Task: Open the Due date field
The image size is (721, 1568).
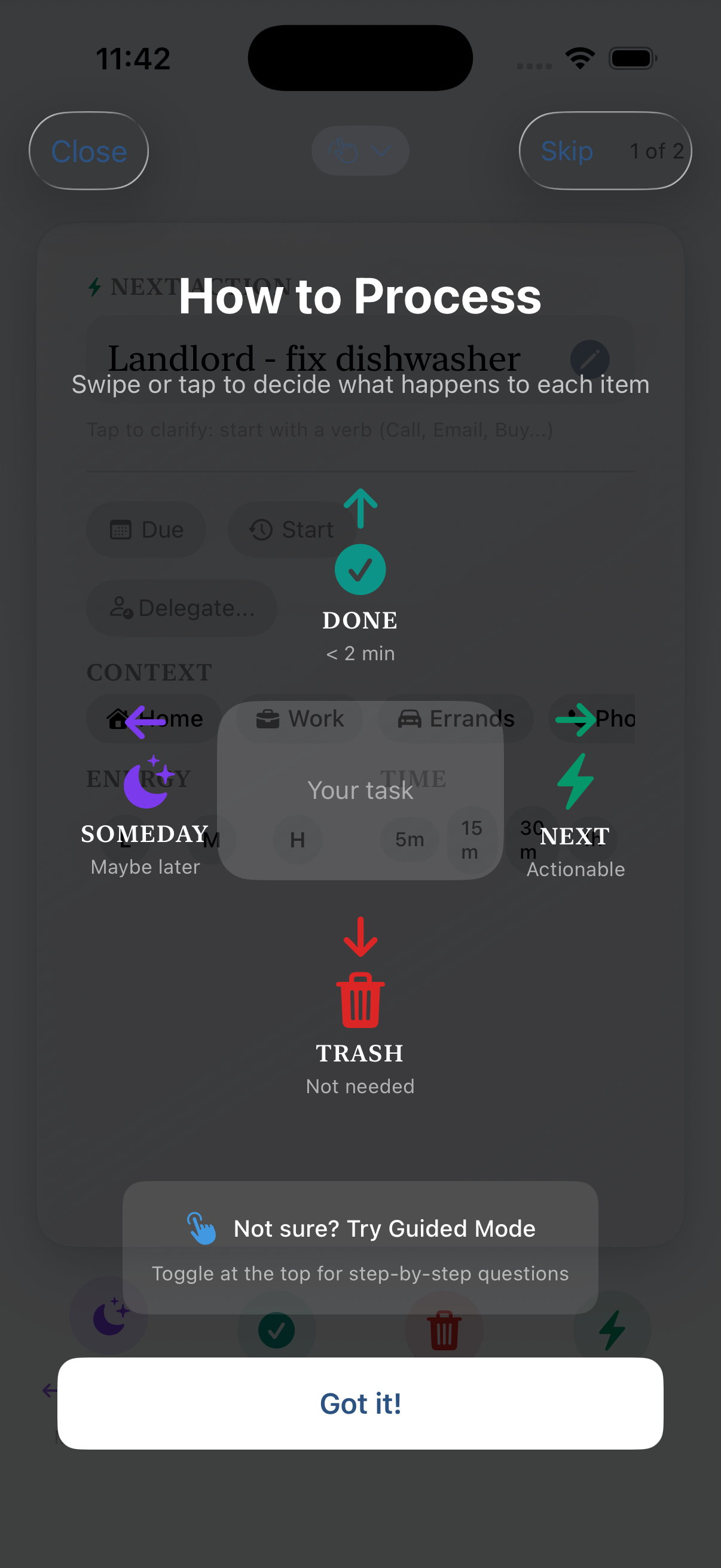Action: tap(146, 529)
